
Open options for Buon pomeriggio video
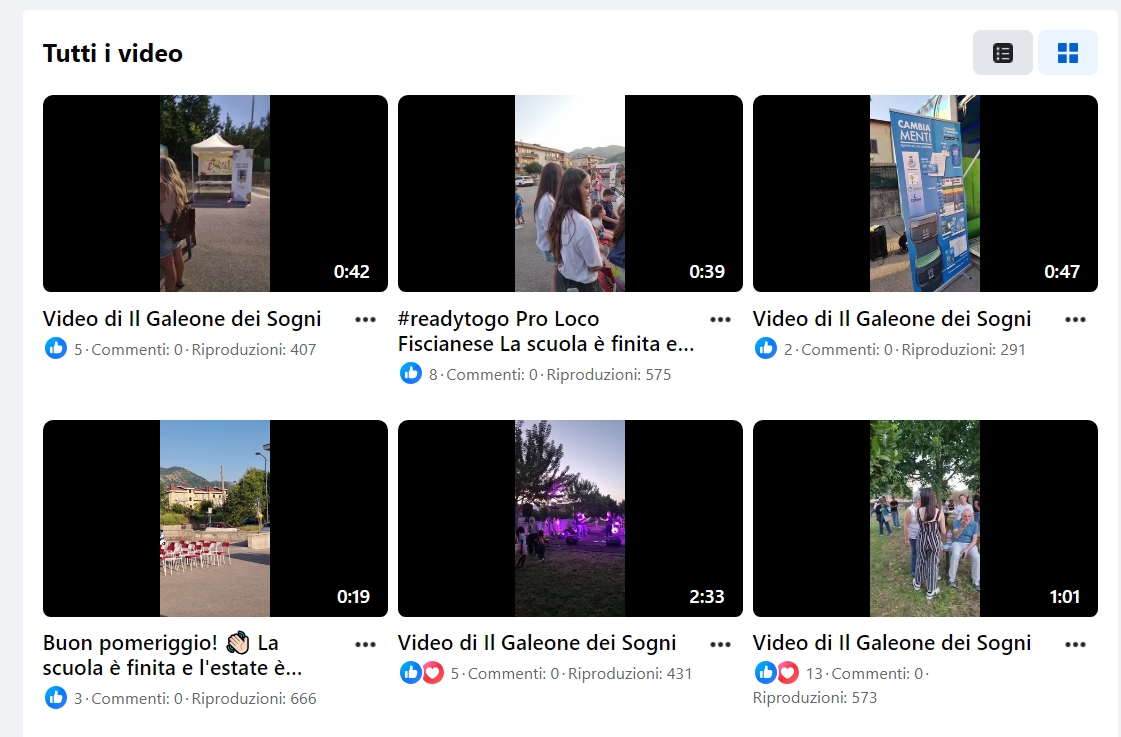coord(366,645)
